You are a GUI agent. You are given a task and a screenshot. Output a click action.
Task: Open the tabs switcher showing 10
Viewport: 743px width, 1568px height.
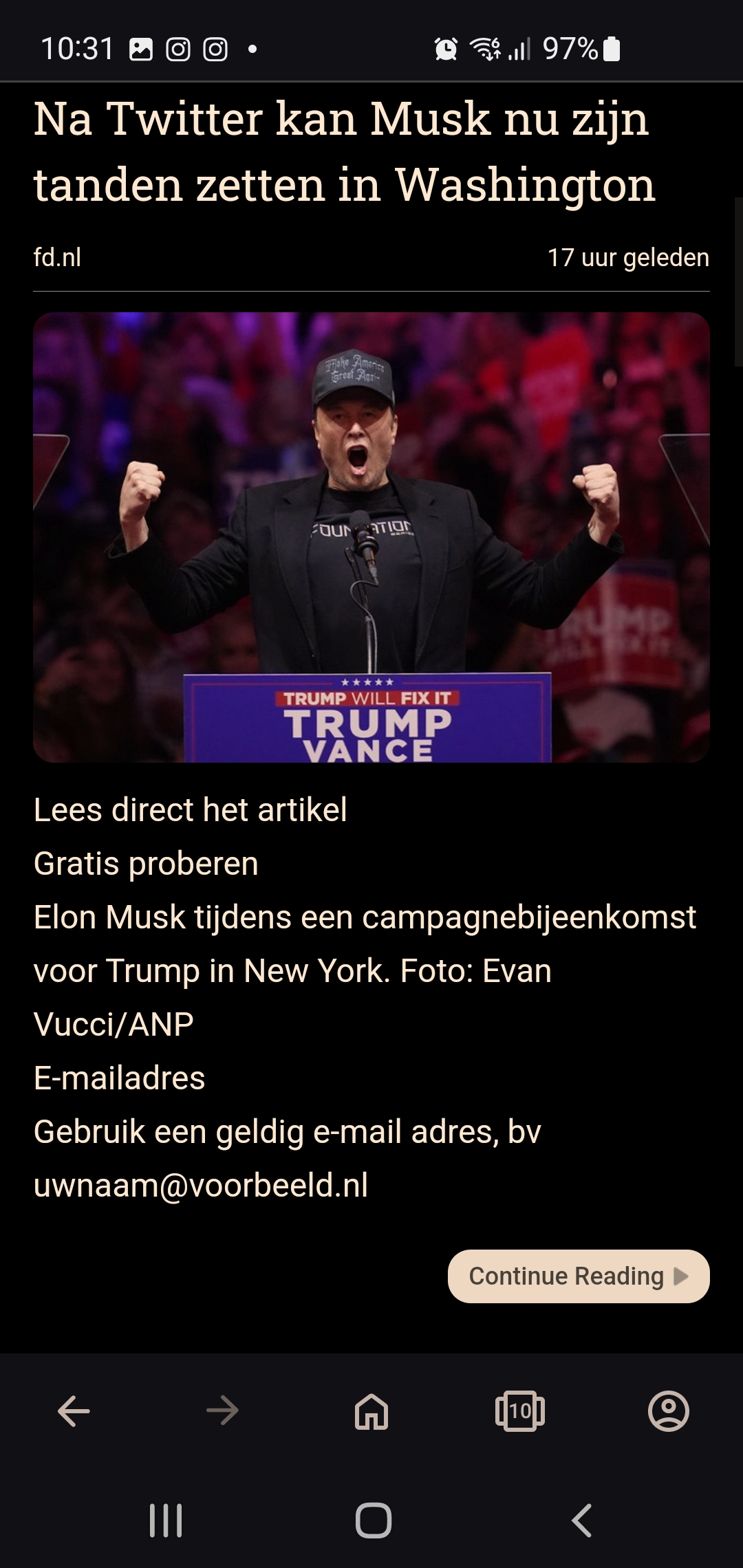[x=520, y=1411]
